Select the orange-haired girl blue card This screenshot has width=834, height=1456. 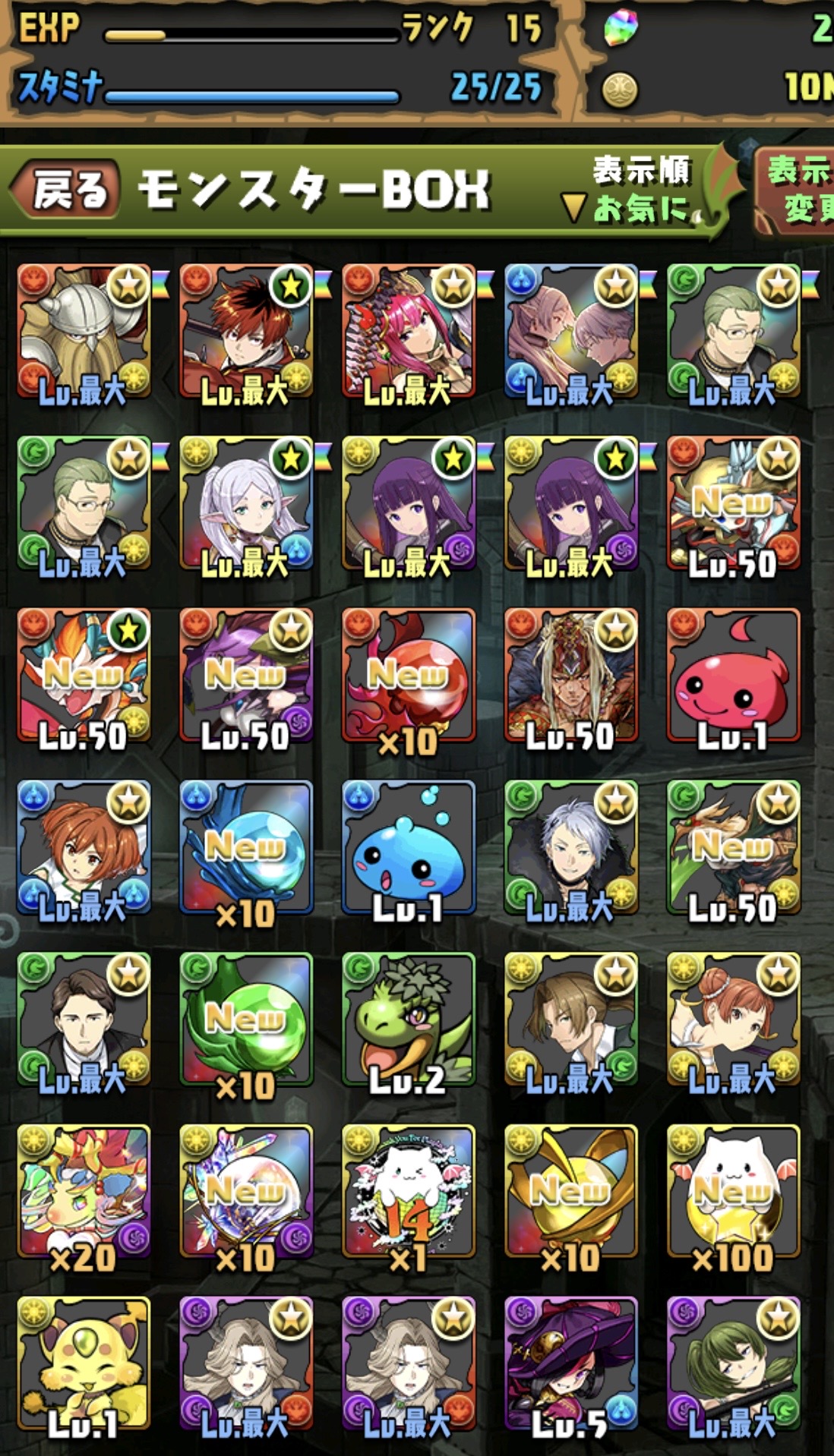pyautogui.click(x=84, y=848)
